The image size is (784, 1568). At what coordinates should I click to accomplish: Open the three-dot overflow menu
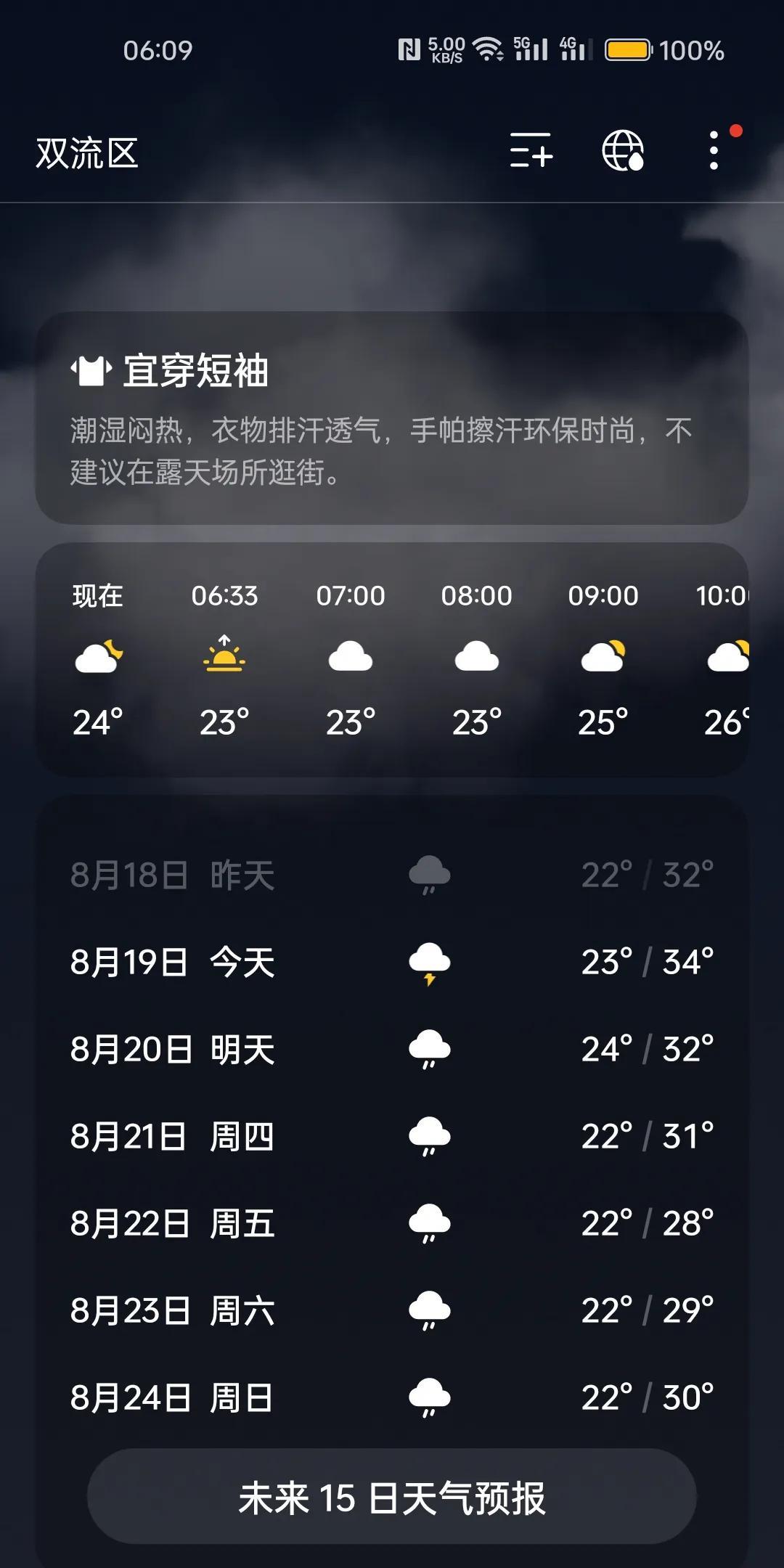(x=714, y=151)
